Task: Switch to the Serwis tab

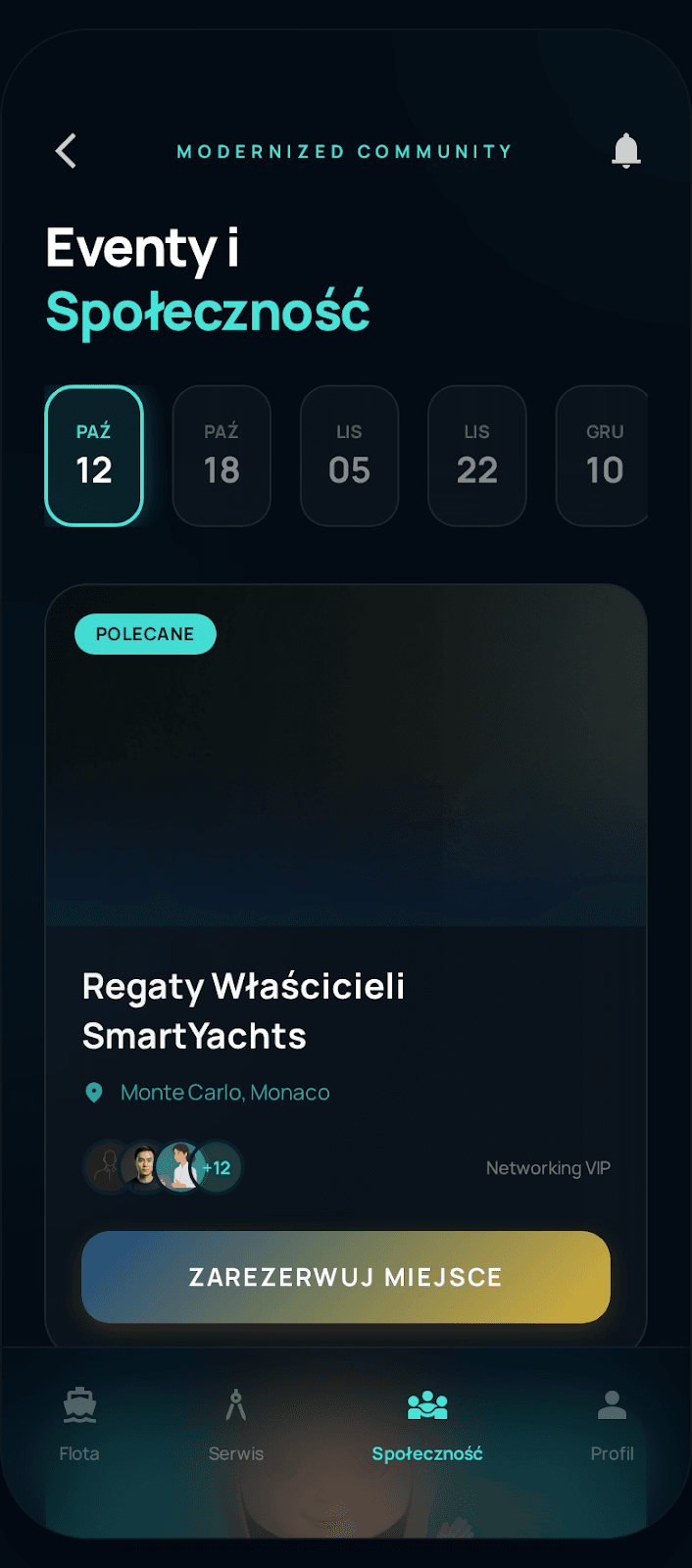Action: [x=236, y=1424]
